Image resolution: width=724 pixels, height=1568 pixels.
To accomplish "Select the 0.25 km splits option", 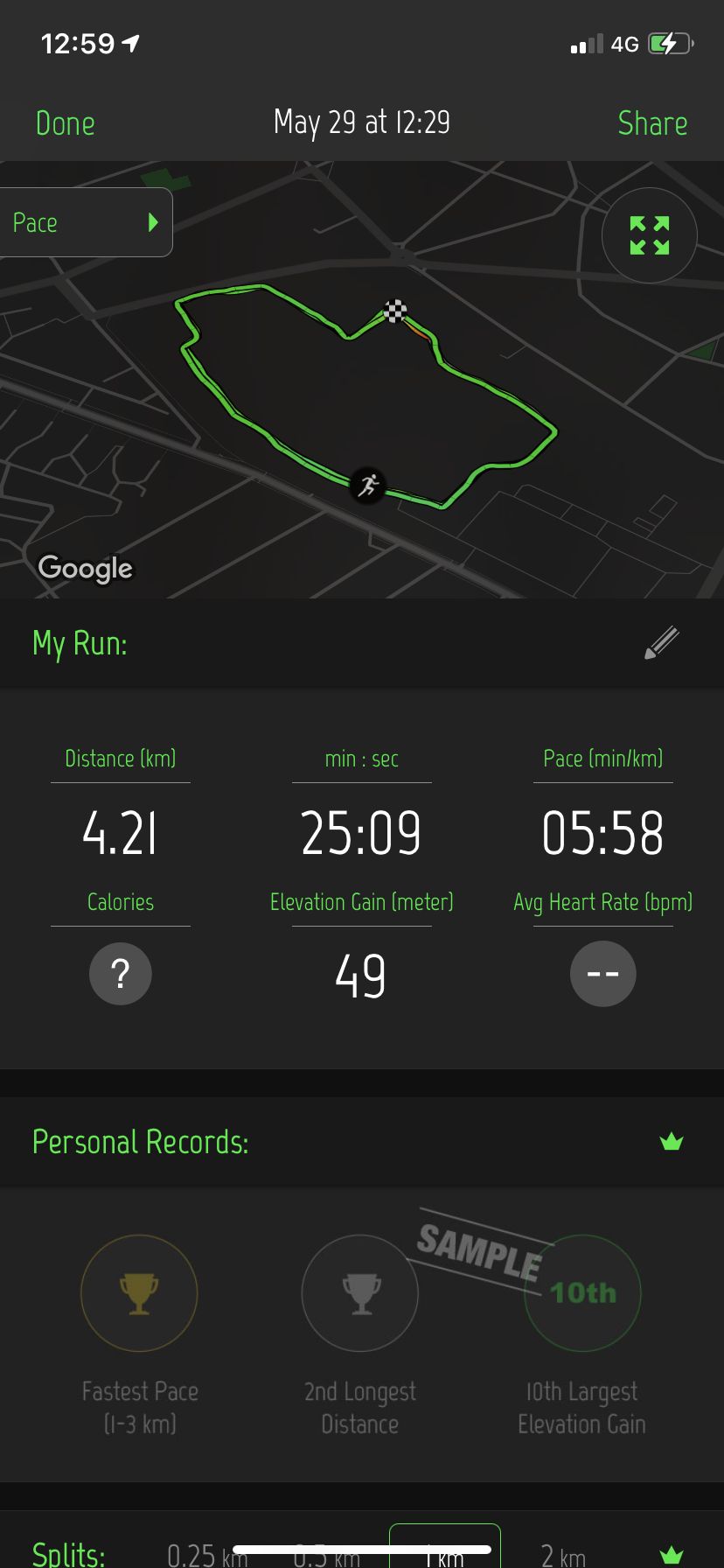I will tap(207, 1556).
